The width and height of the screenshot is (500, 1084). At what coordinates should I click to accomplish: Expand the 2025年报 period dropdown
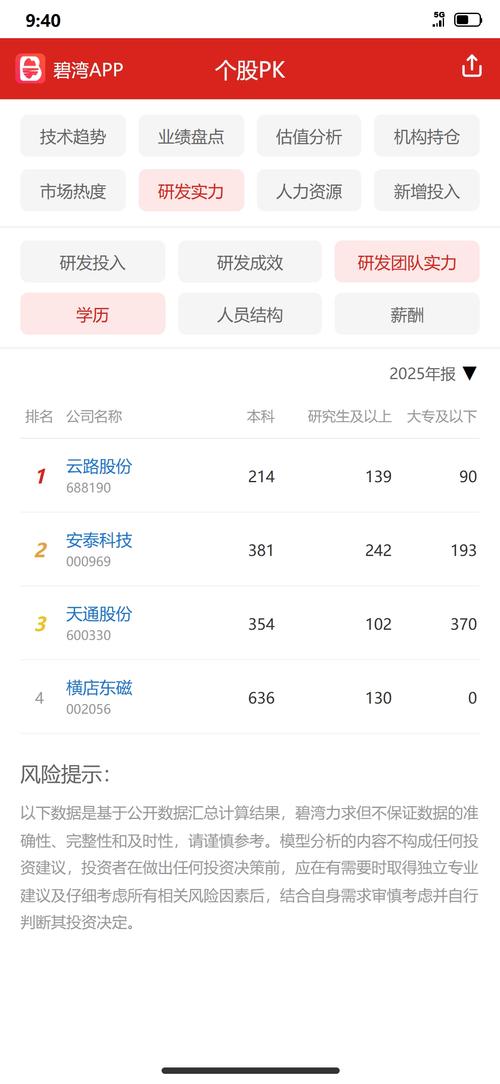(x=433, y=374)
